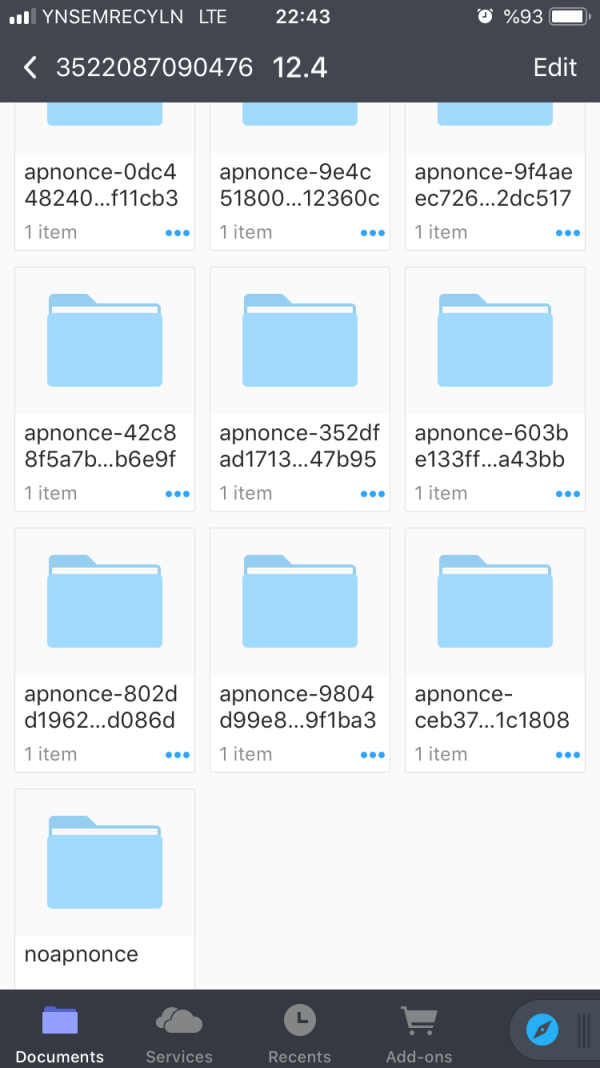Screen dimensions: 600x1068
Task: Switch to the Services tab
Action: pos(179,1033)
